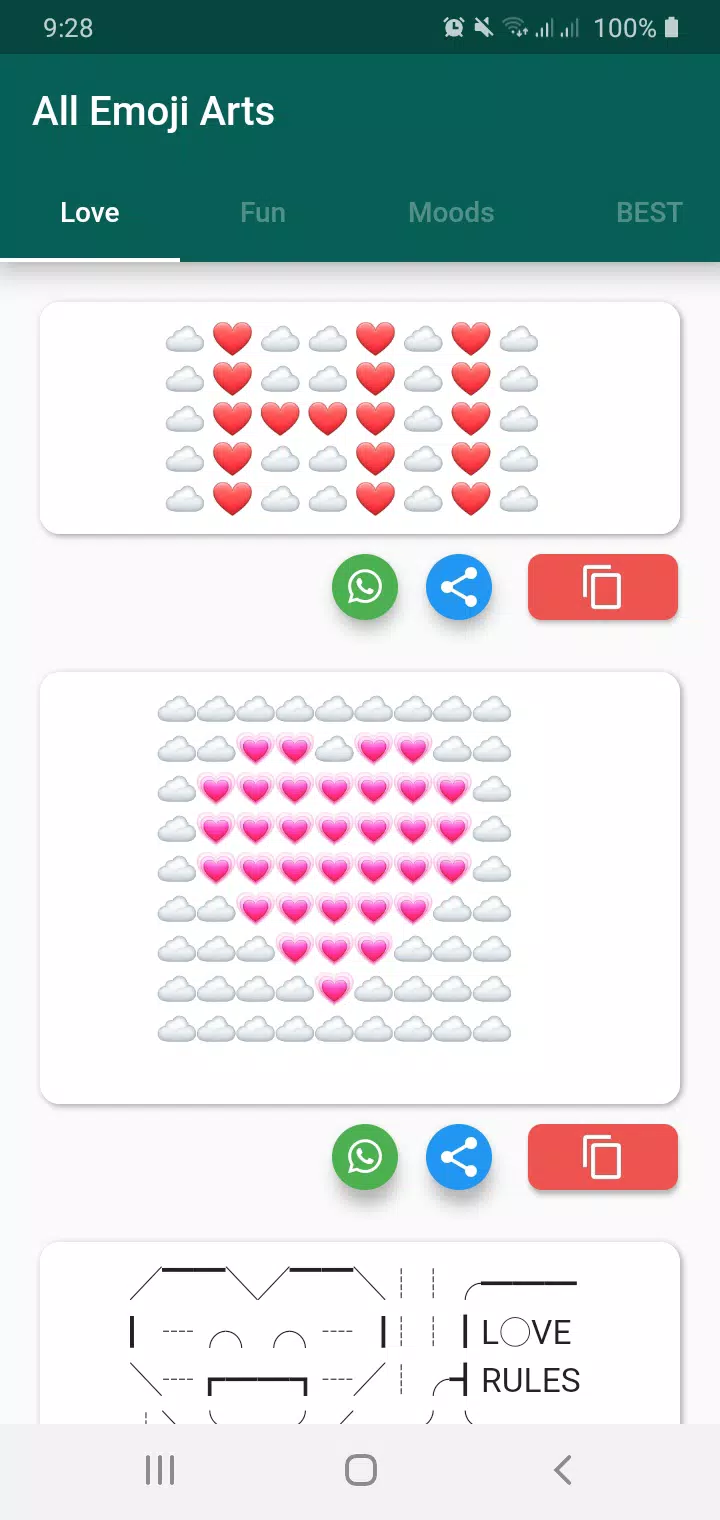Tap the alarm icon in the status bar
The width and height of the screenshot is (720, 1520).
(453, 27)
